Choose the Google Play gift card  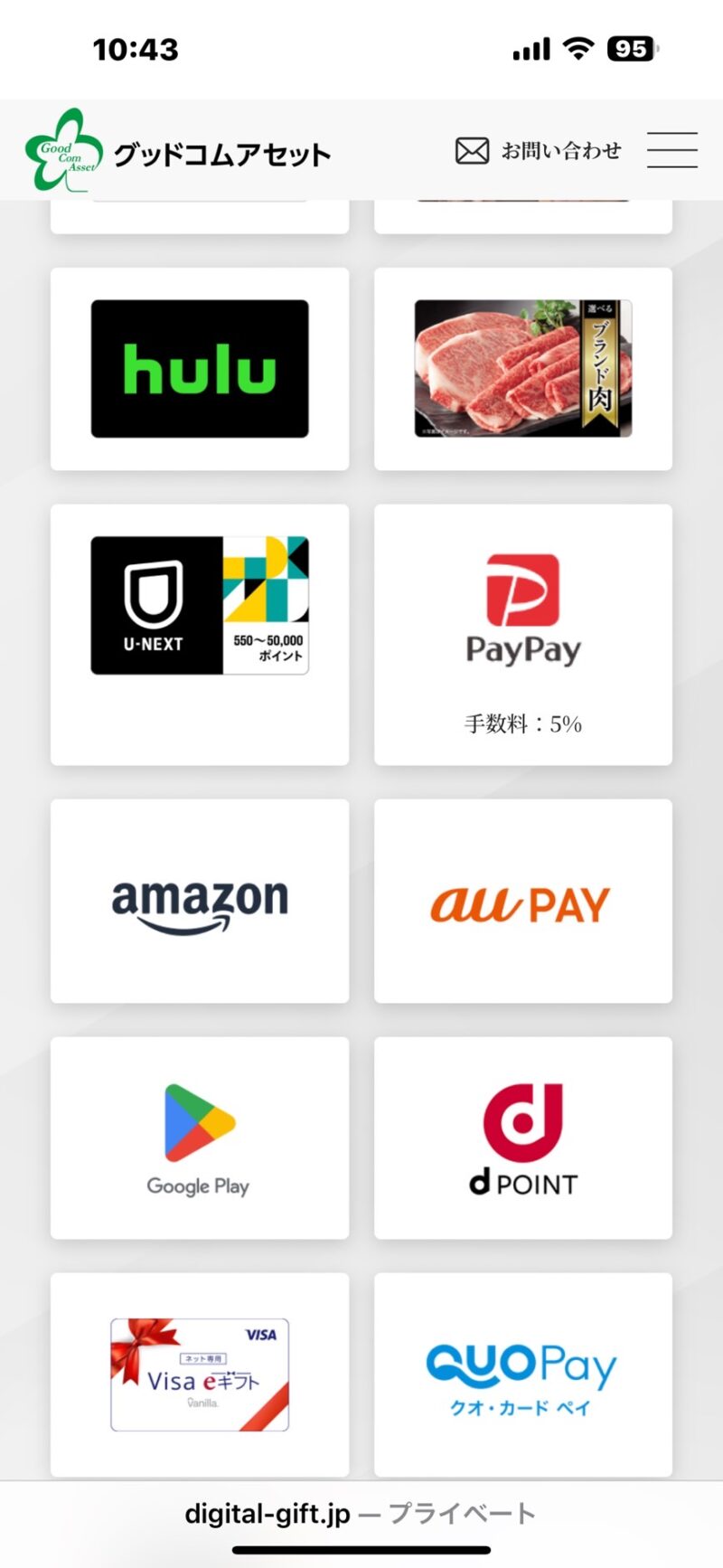[200, 1138]
